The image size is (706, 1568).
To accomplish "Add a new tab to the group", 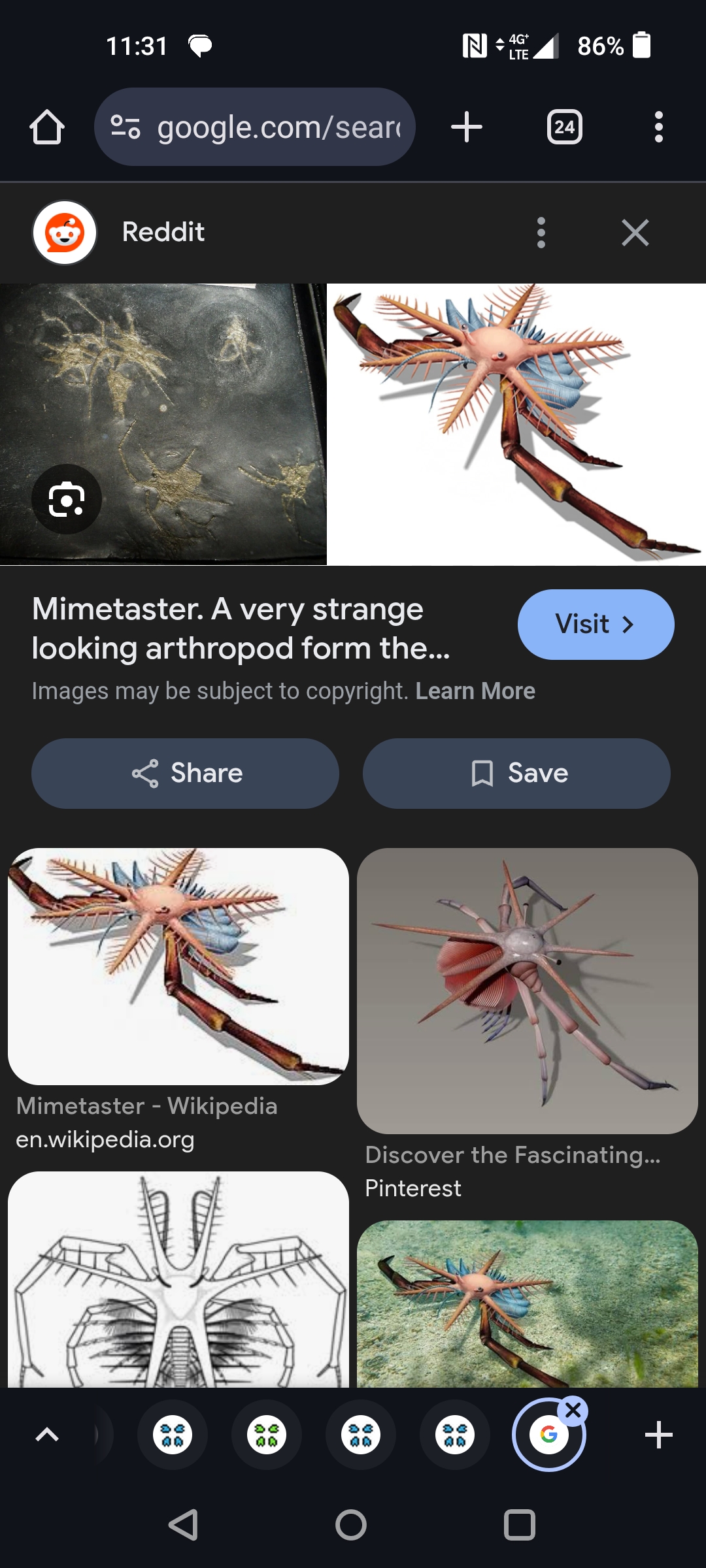I will tap(658, 1435).
